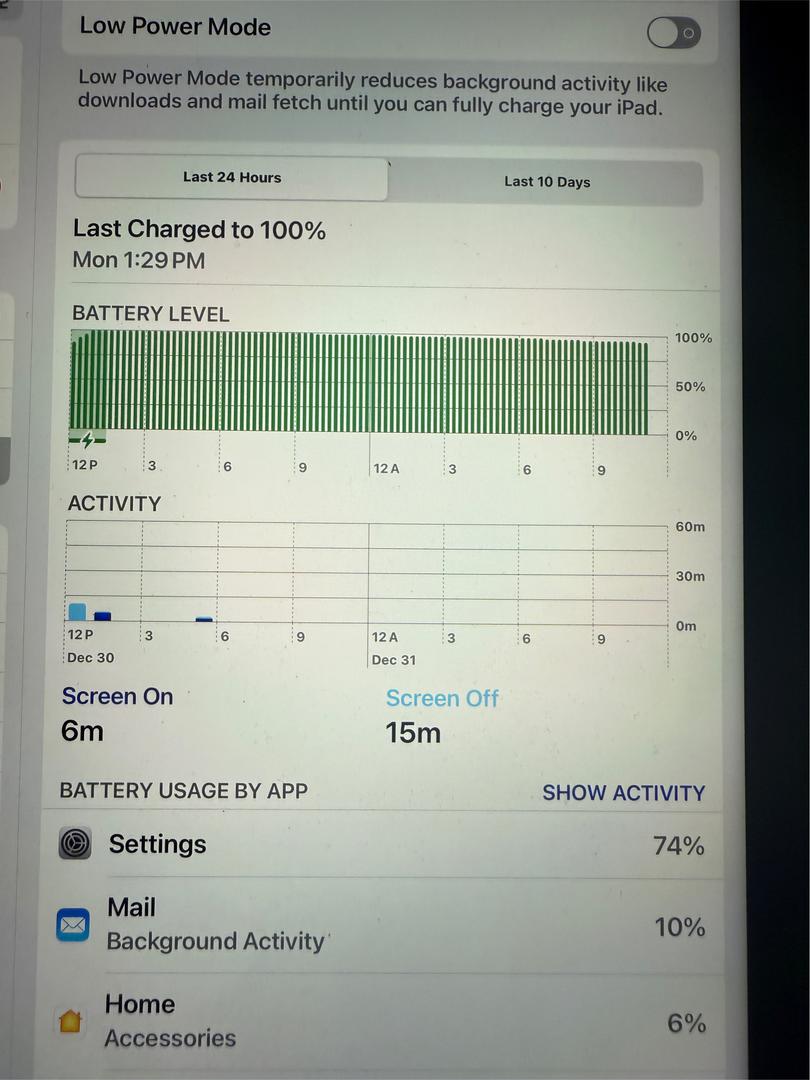Switch to Last 10 Days view
The height and width of the screenshot is (1080, 810).
tap(546, 182)
